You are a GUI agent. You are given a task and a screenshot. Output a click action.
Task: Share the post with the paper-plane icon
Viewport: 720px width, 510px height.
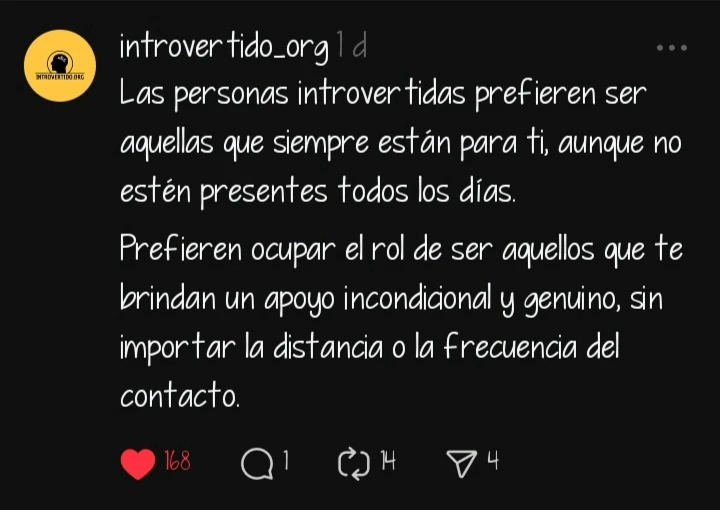coord(461,463)
